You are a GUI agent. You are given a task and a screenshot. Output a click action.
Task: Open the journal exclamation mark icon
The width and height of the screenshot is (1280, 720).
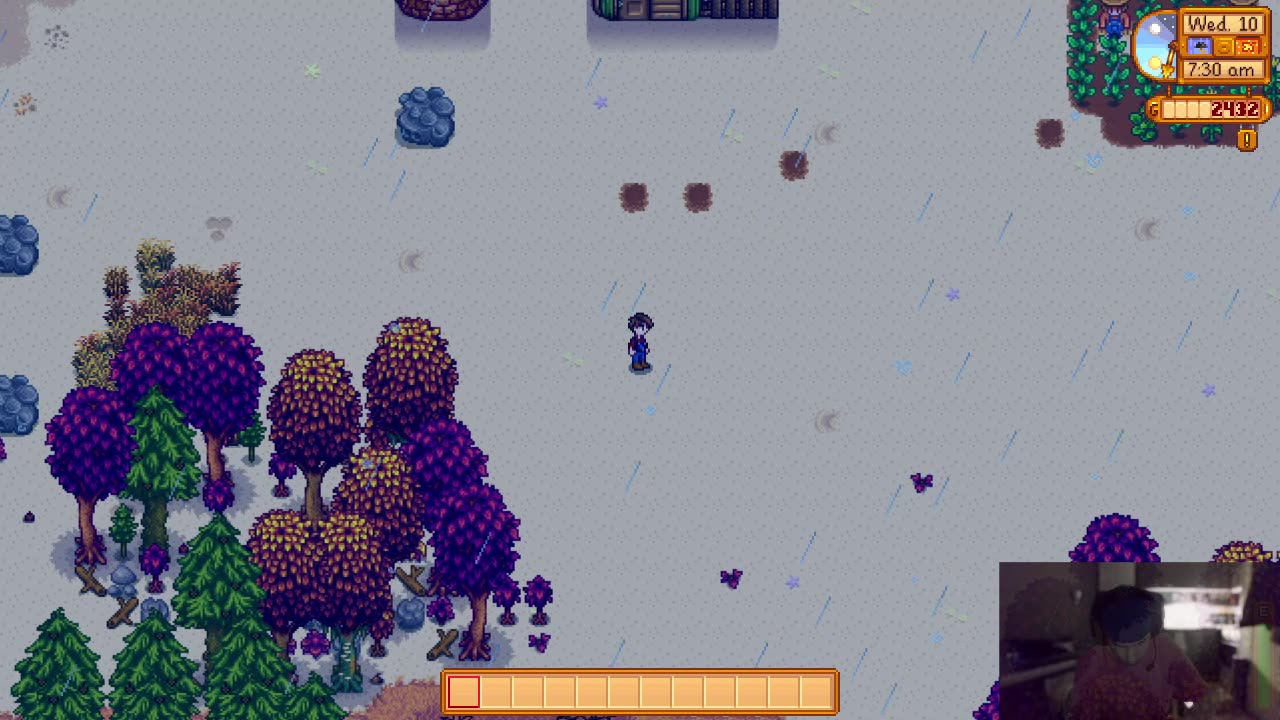pyautogui.click(x=1246, y=140)
